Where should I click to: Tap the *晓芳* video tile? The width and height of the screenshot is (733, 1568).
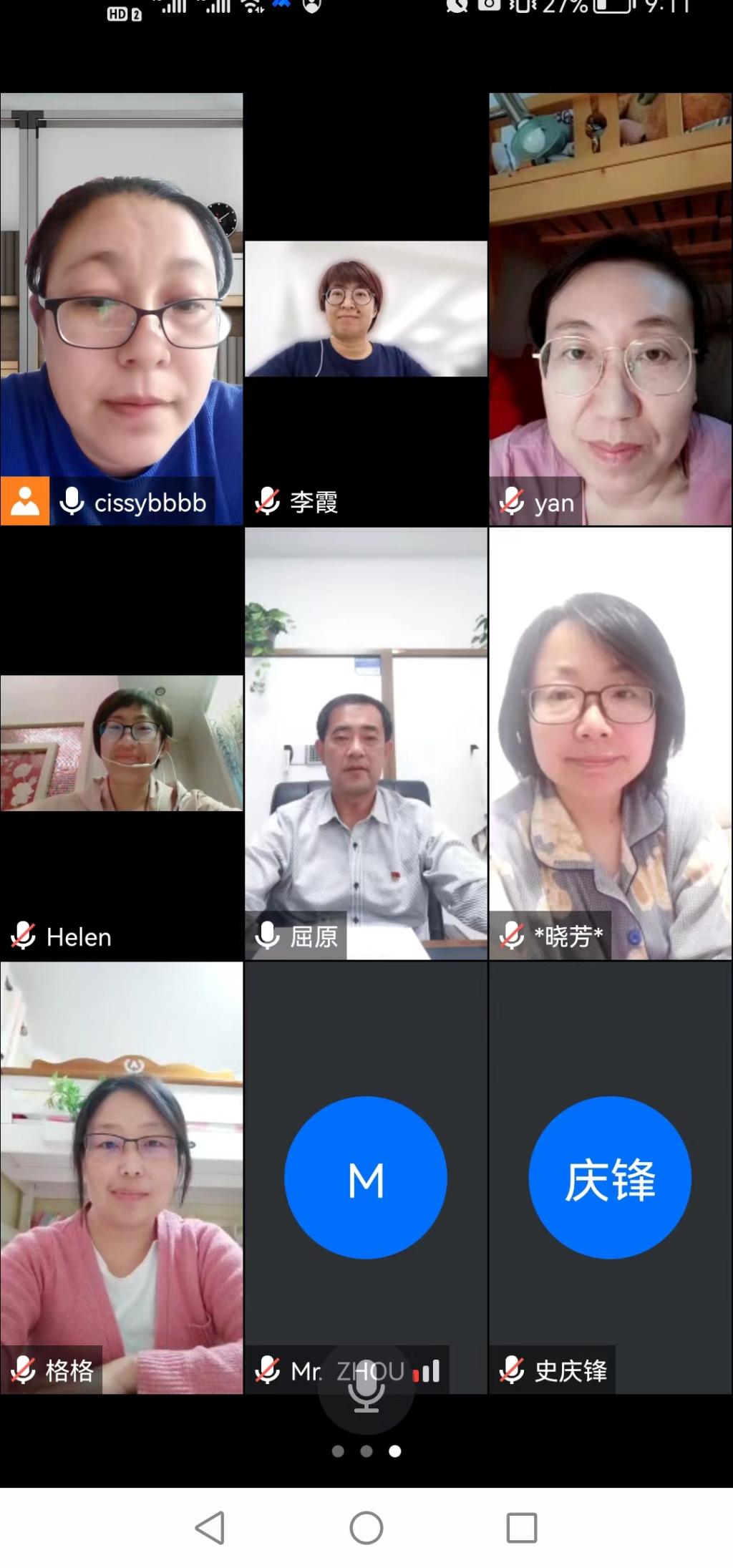[611, 743]
